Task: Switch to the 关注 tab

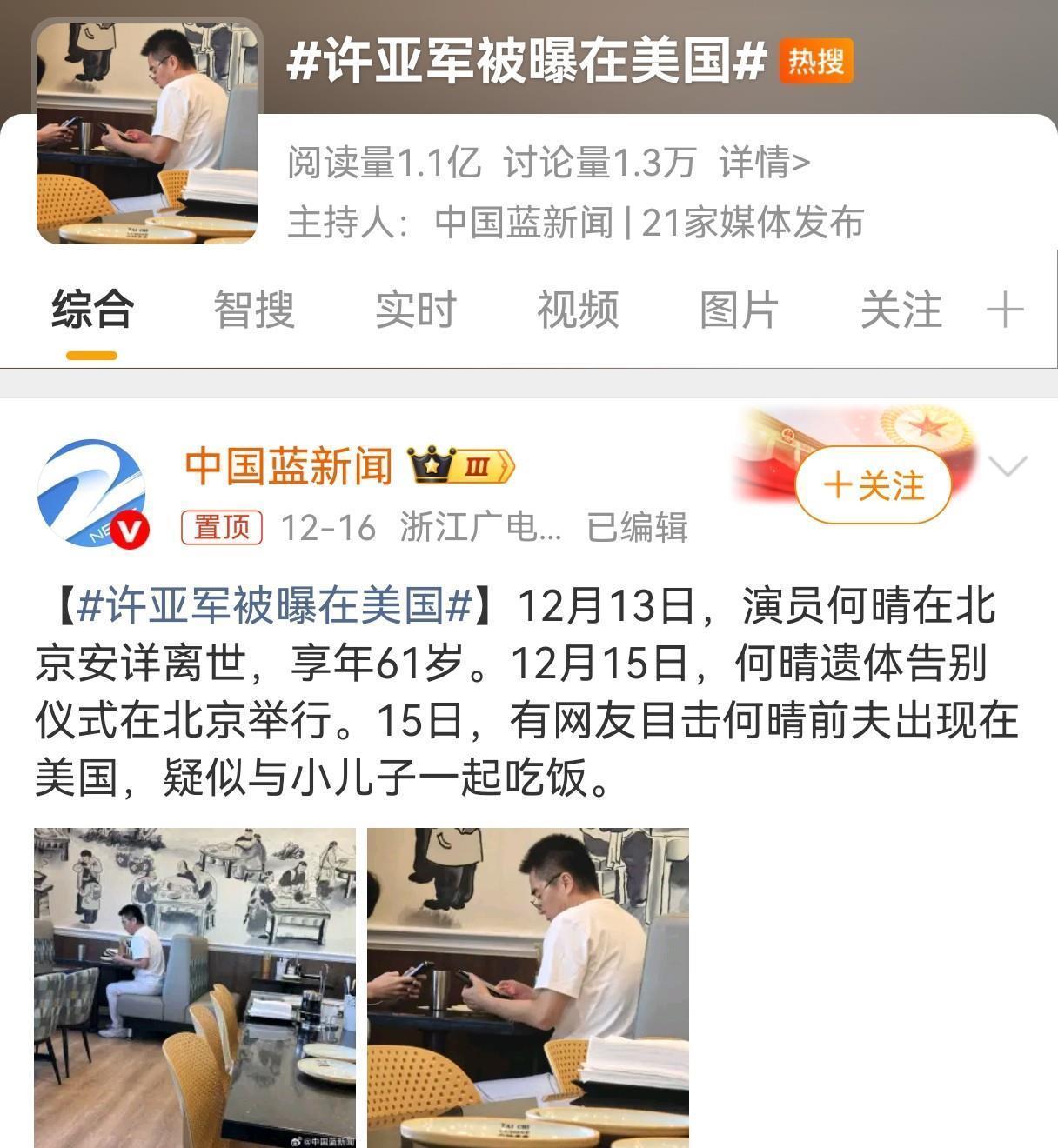Action: point(901,310)
